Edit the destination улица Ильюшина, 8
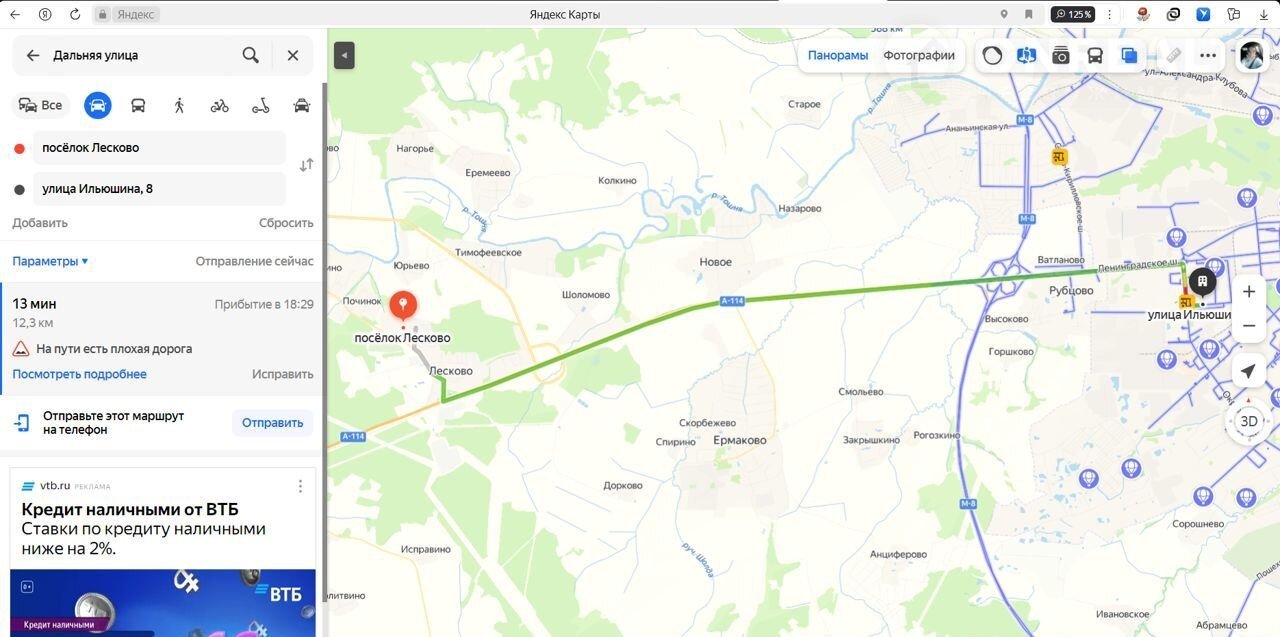 pos(158,189)
